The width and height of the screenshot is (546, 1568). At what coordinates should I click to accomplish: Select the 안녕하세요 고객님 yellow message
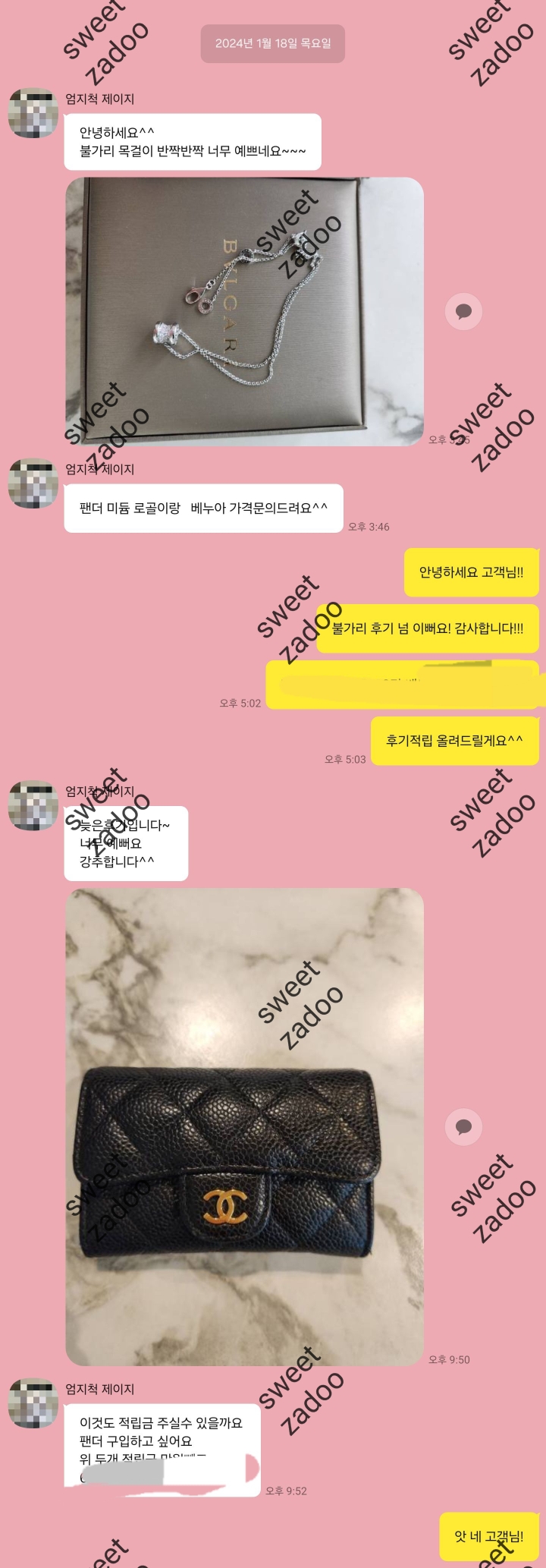[472, 573]
